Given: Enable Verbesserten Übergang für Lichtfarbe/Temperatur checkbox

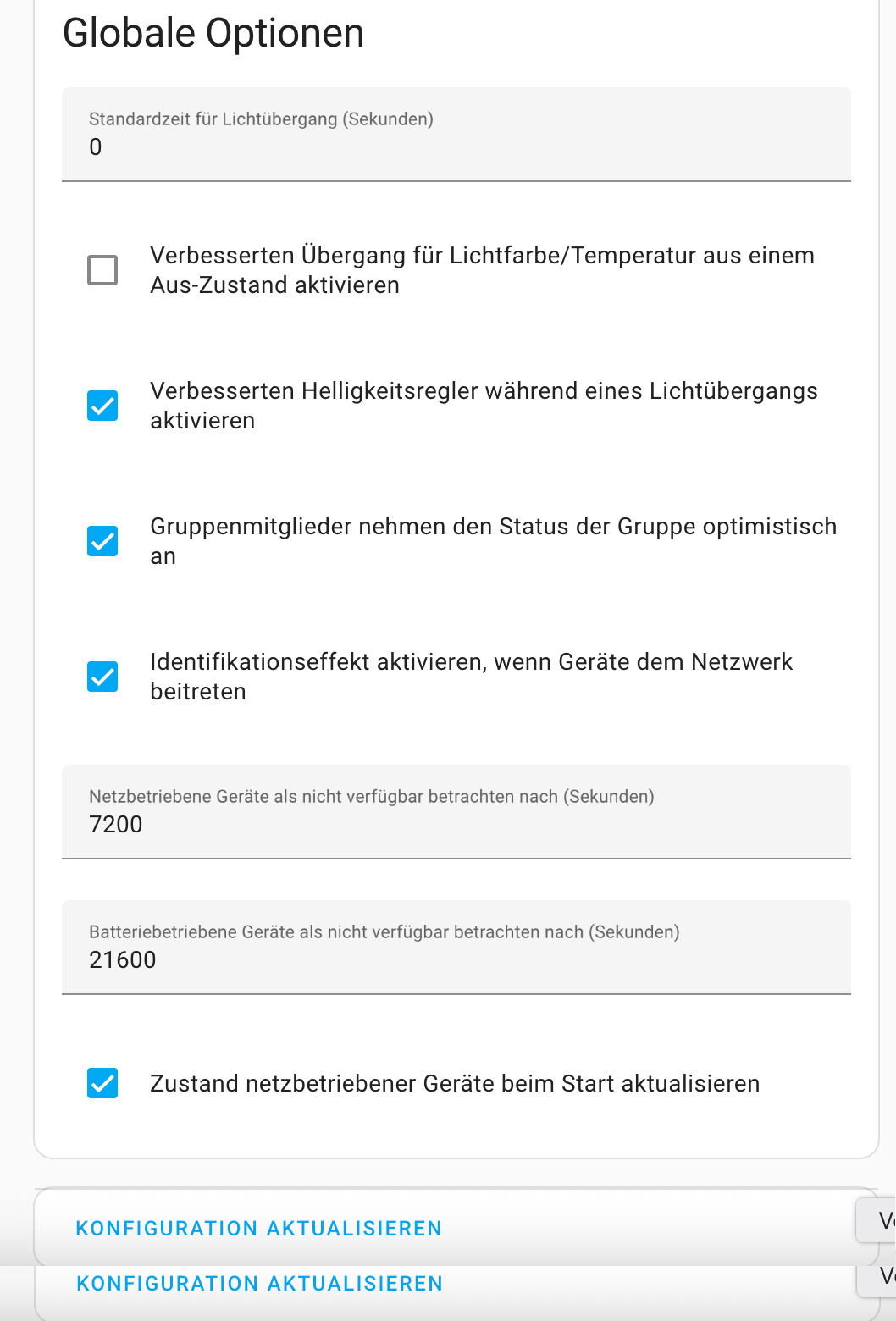Looking at the screenshot, I should point(102,270).
